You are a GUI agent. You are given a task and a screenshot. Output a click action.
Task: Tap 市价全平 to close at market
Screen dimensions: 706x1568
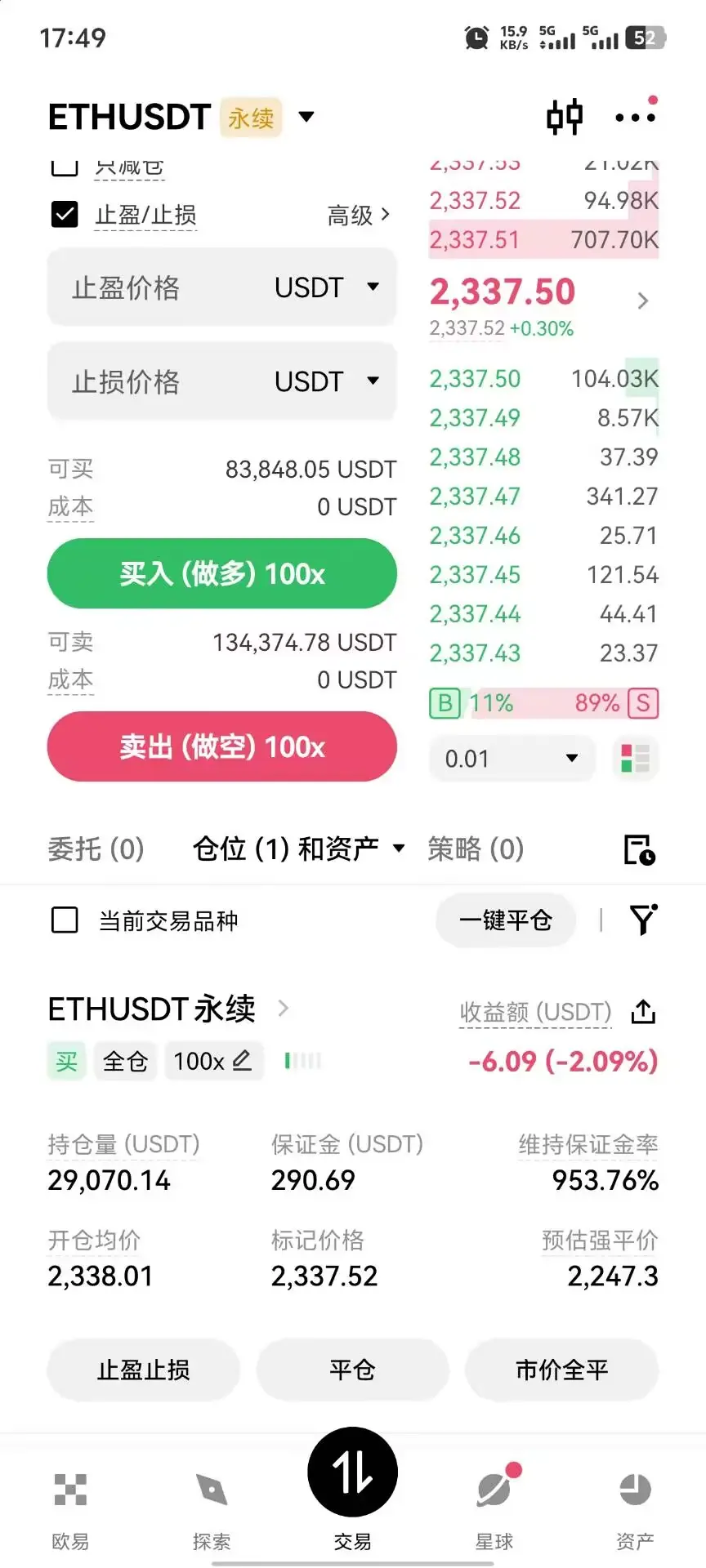(562, 1370)
